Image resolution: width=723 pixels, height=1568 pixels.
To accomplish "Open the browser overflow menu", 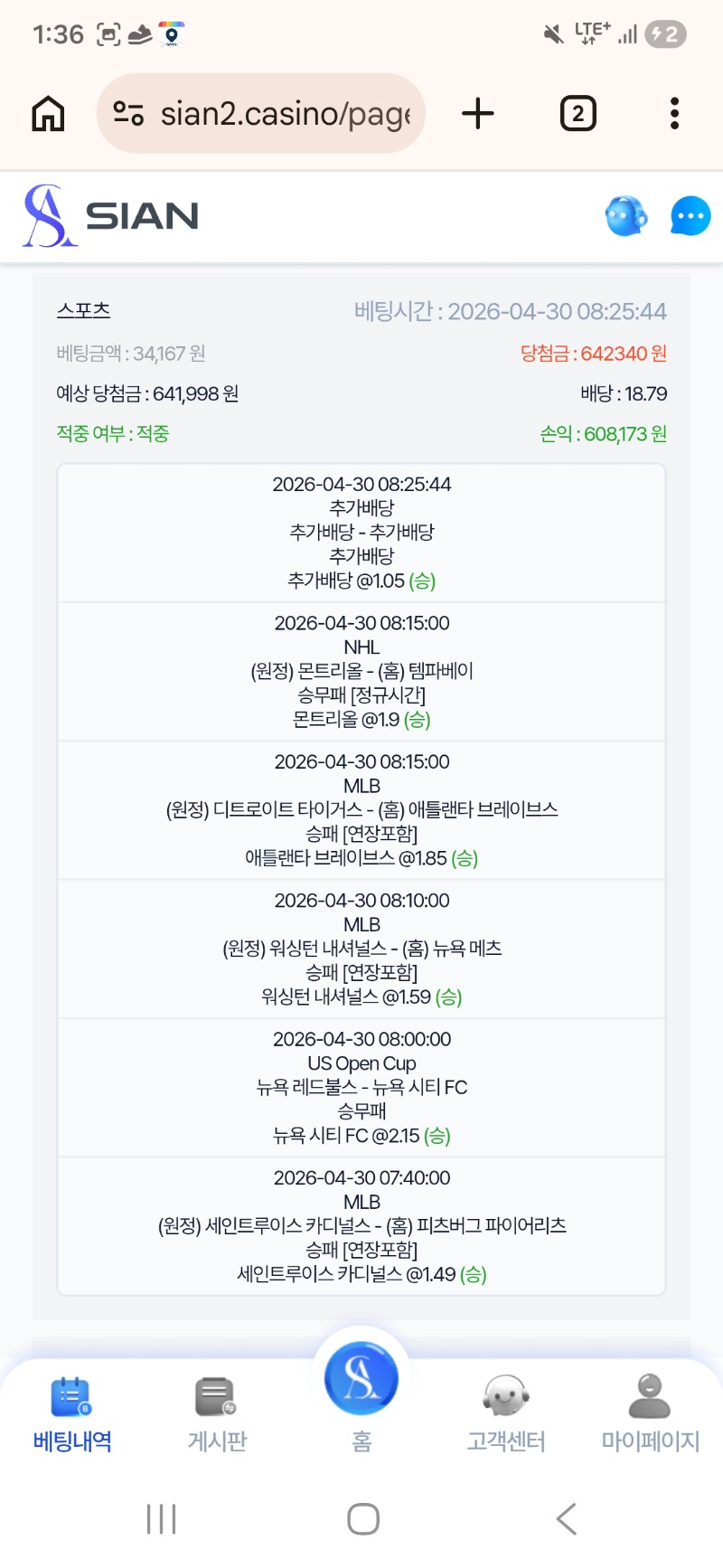I will pyautogui.click(x=673, y=112).
